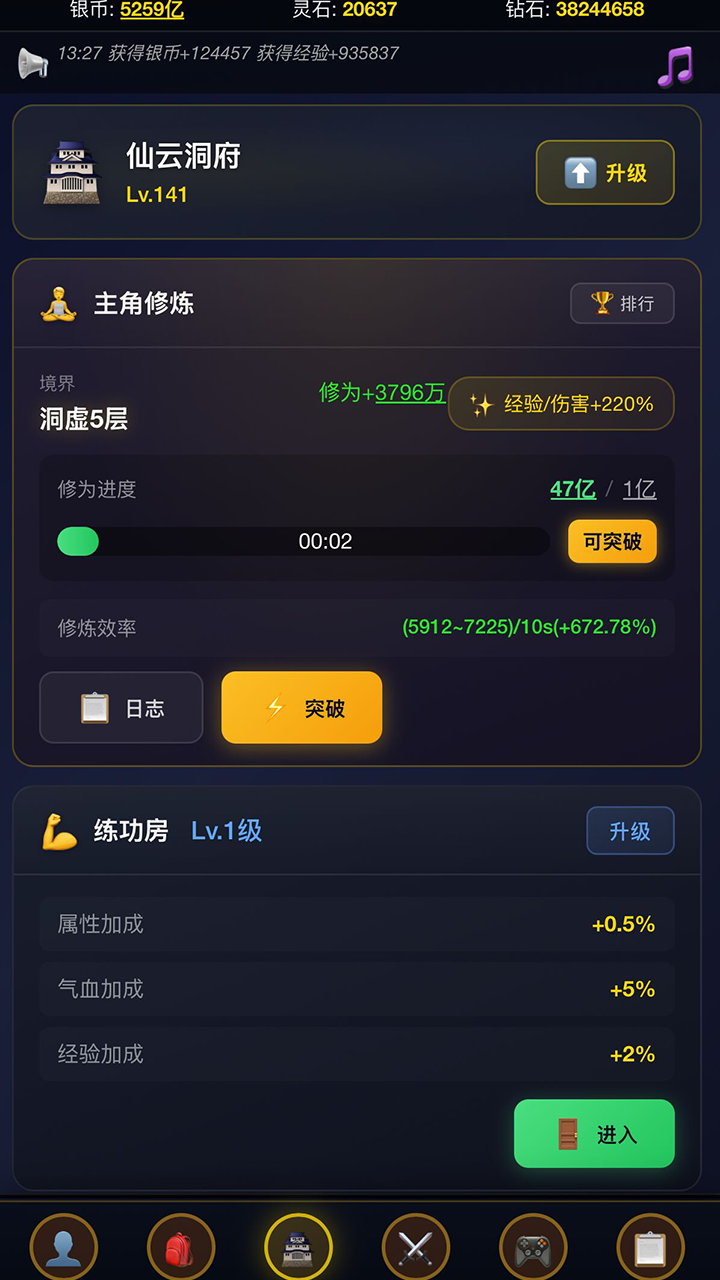Switch to the clipboard tasks tab
The image size is (720, 1280).
(650, 1247)
